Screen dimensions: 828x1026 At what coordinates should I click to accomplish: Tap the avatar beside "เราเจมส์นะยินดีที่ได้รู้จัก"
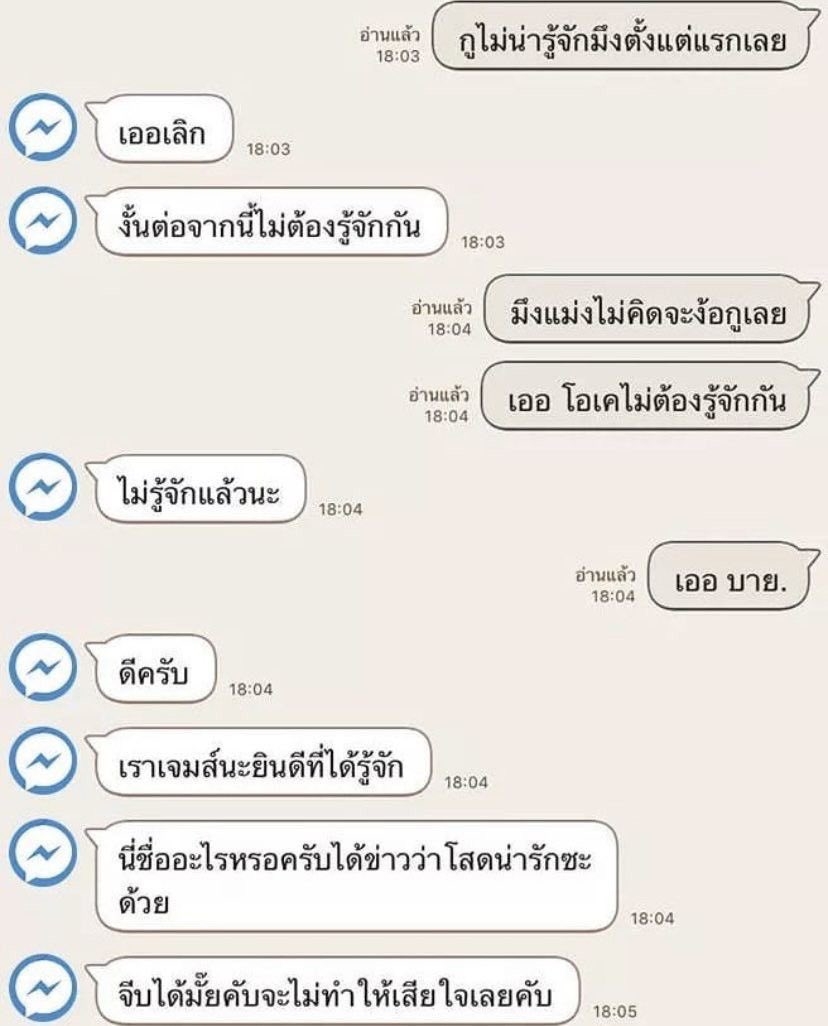tap(42, 762)
